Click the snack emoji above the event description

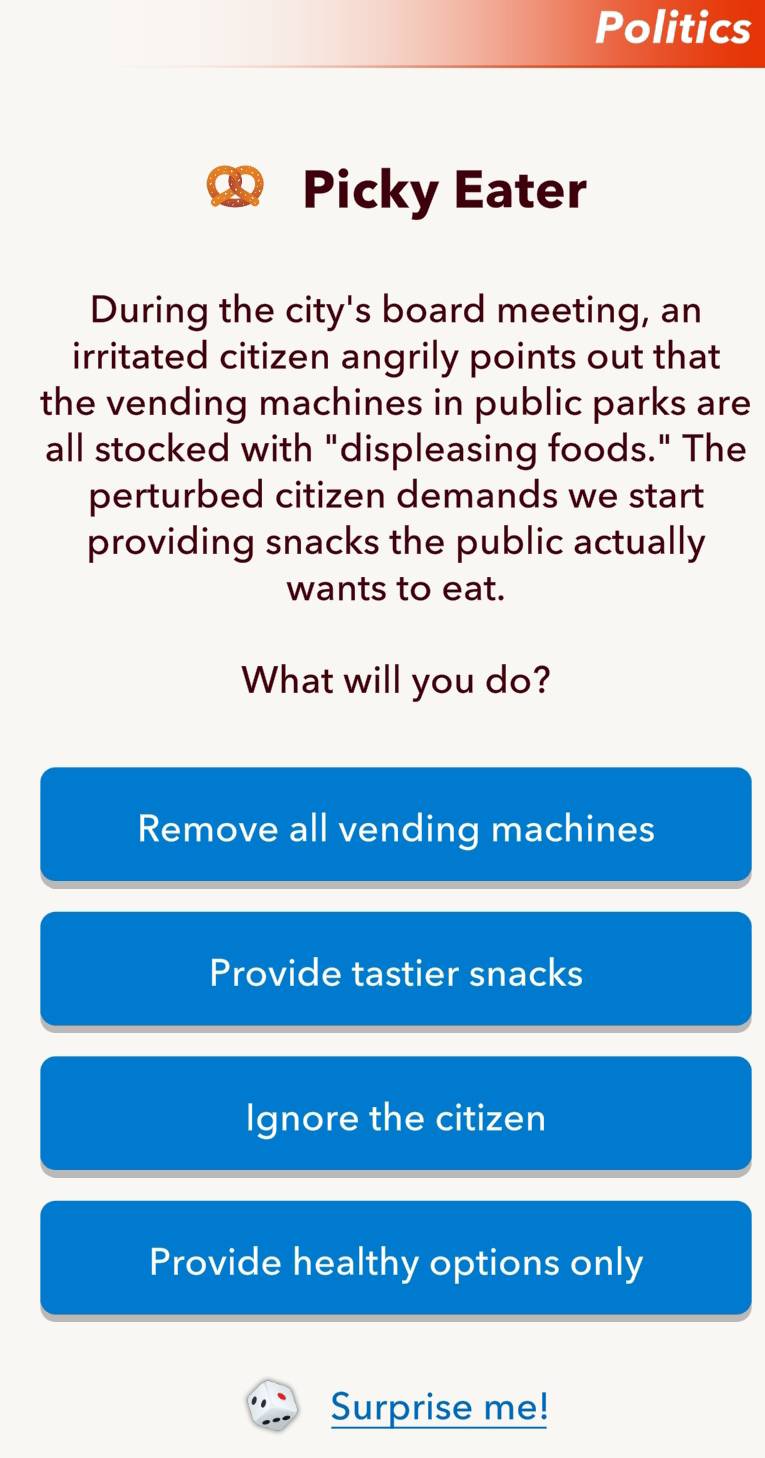click(x=236, y=189)
